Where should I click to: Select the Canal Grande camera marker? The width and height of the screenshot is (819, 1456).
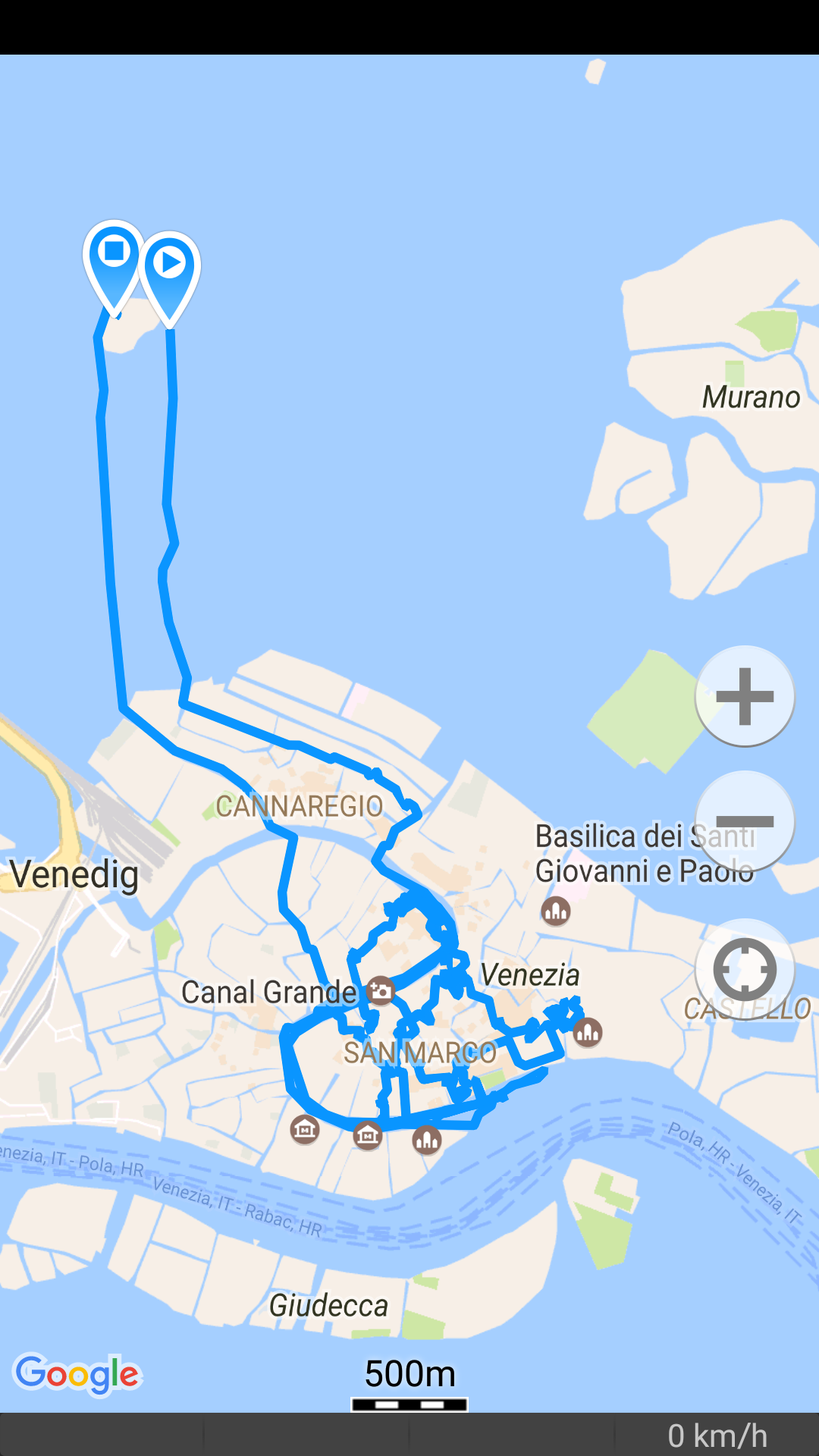(x=381, y=990)
